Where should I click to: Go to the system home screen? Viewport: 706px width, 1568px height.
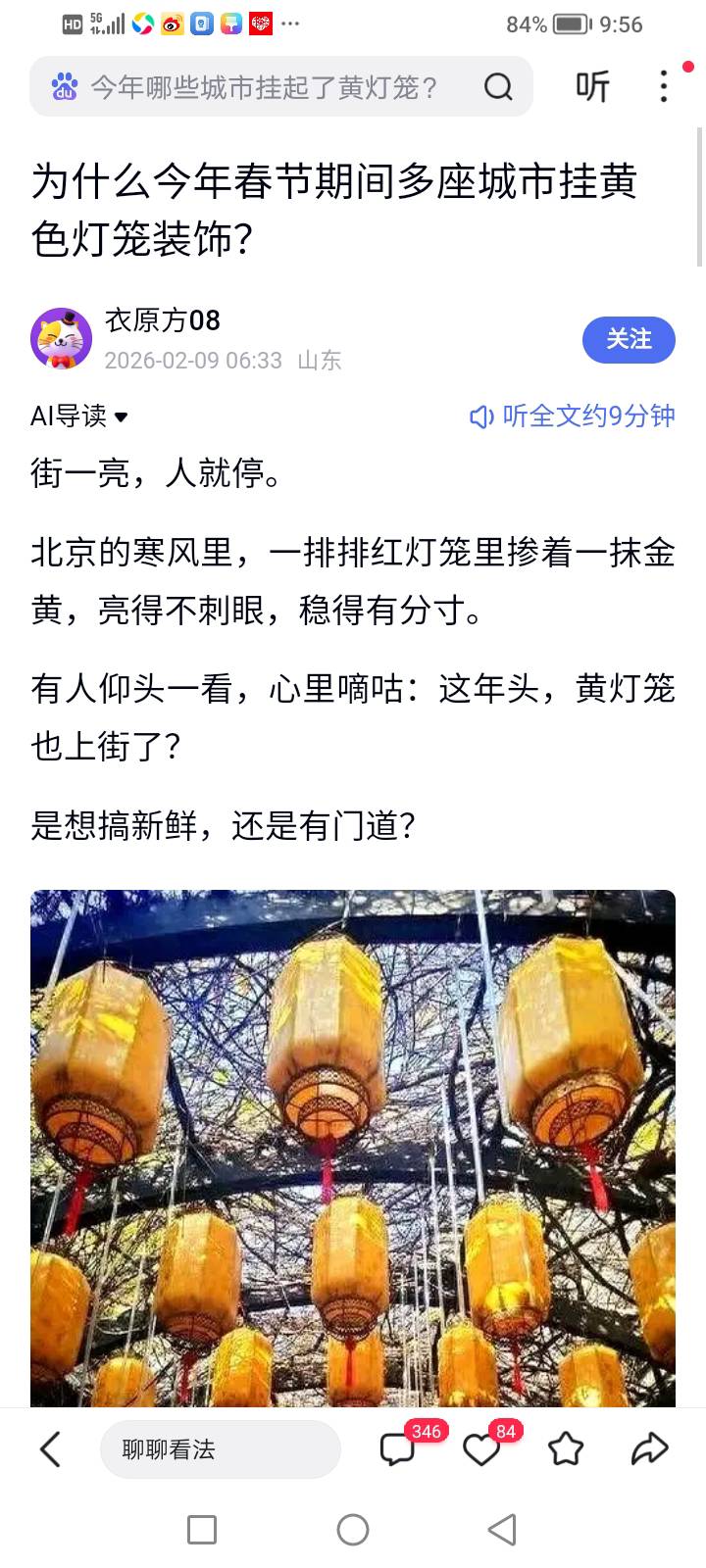(353, 1530)
